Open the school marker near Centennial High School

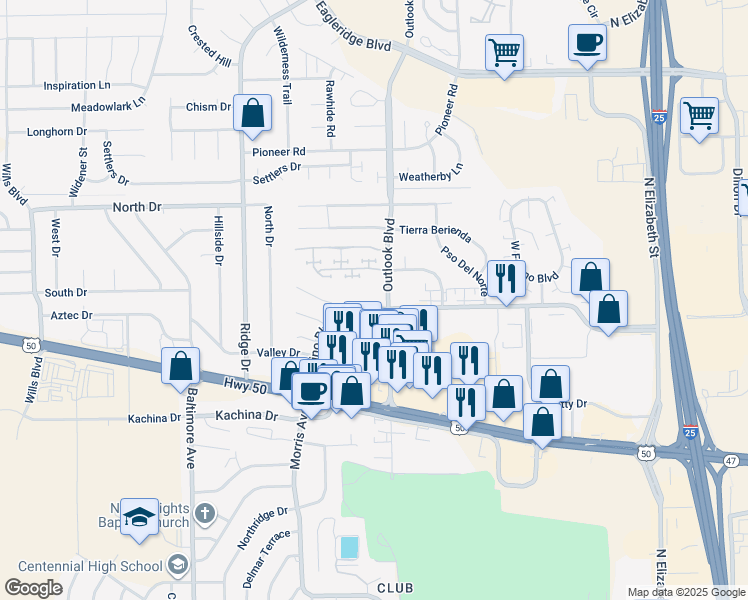point(139,520)
